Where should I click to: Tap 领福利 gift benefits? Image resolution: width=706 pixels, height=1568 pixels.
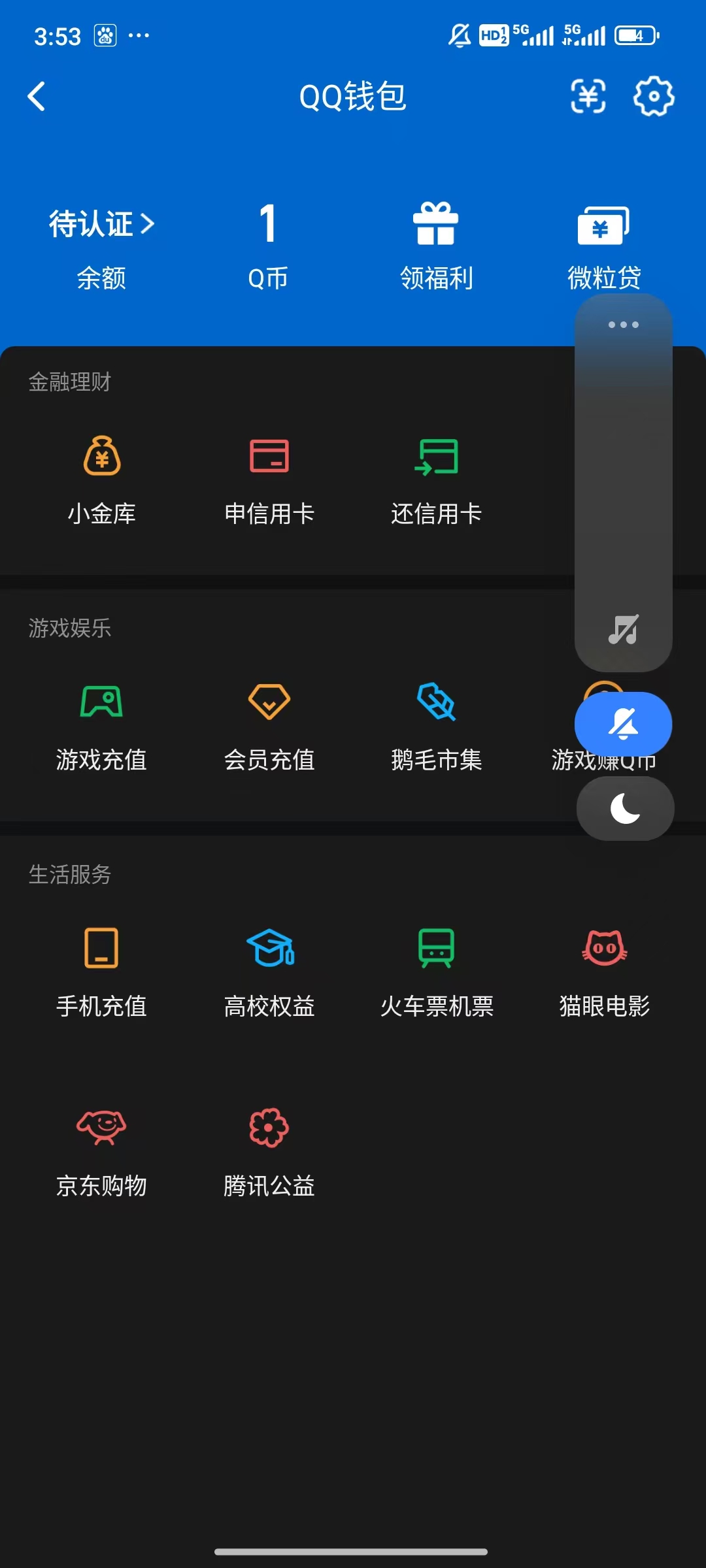click(437, 242)
